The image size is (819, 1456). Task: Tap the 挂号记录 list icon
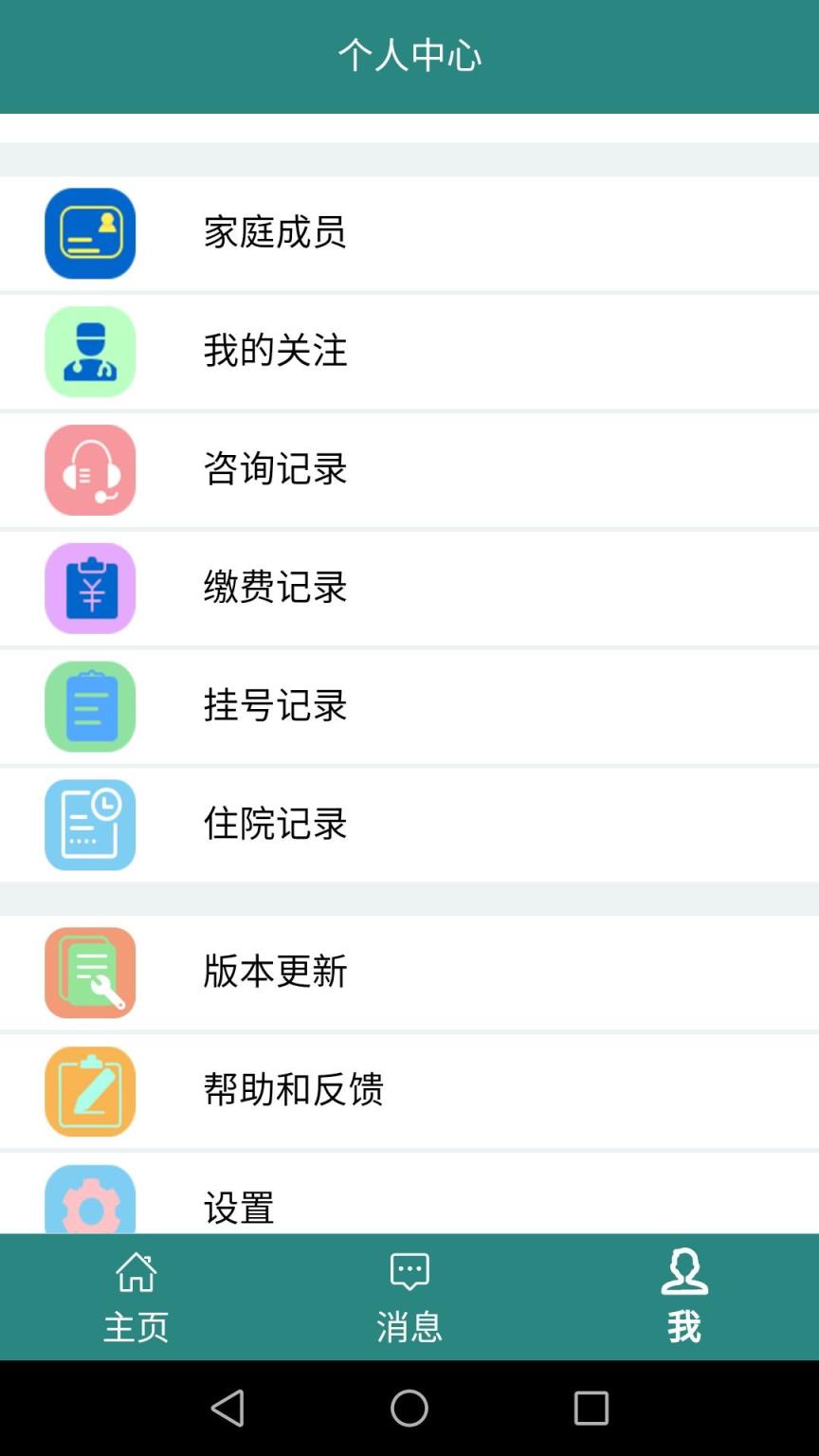tap(90, 707)
